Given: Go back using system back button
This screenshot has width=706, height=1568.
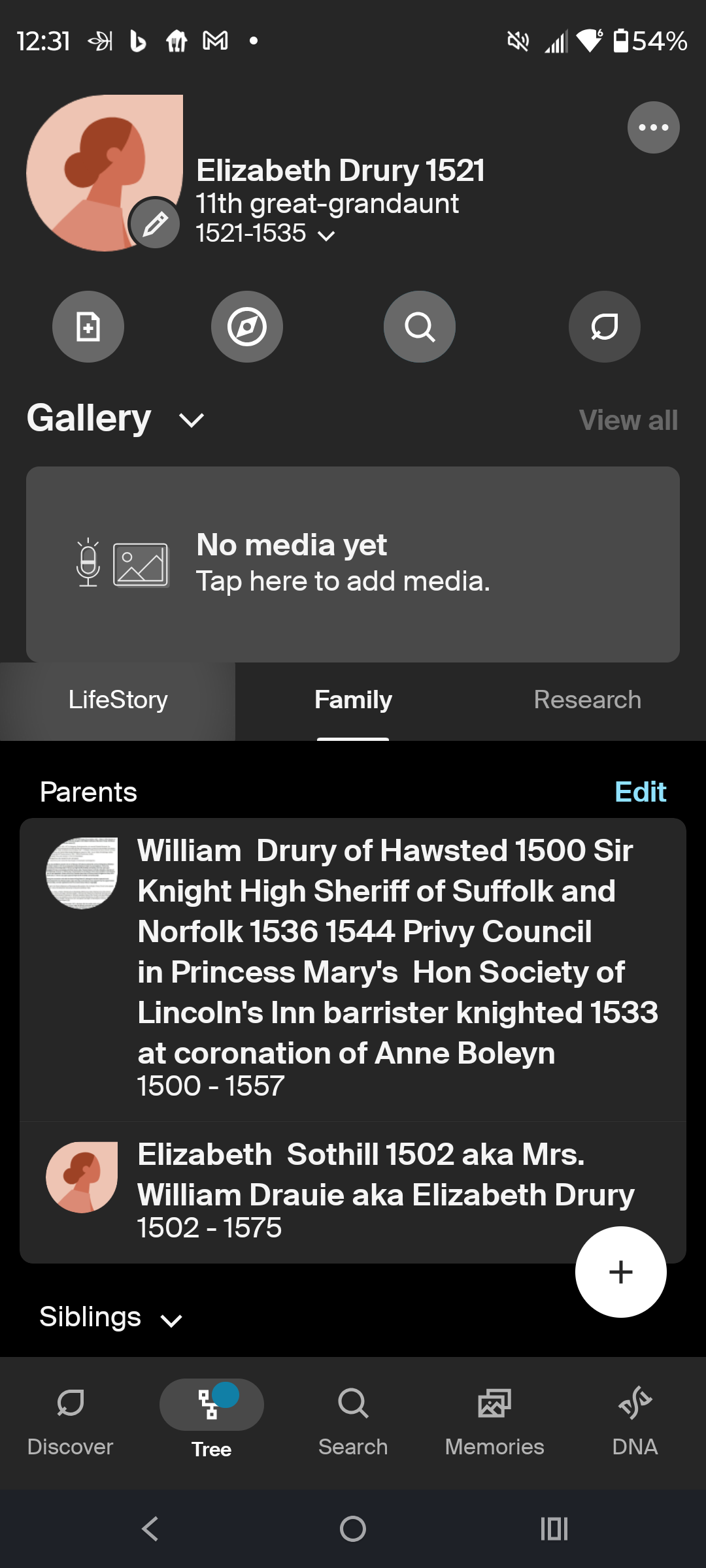Looking at the screenshot, I should 150,1529.
